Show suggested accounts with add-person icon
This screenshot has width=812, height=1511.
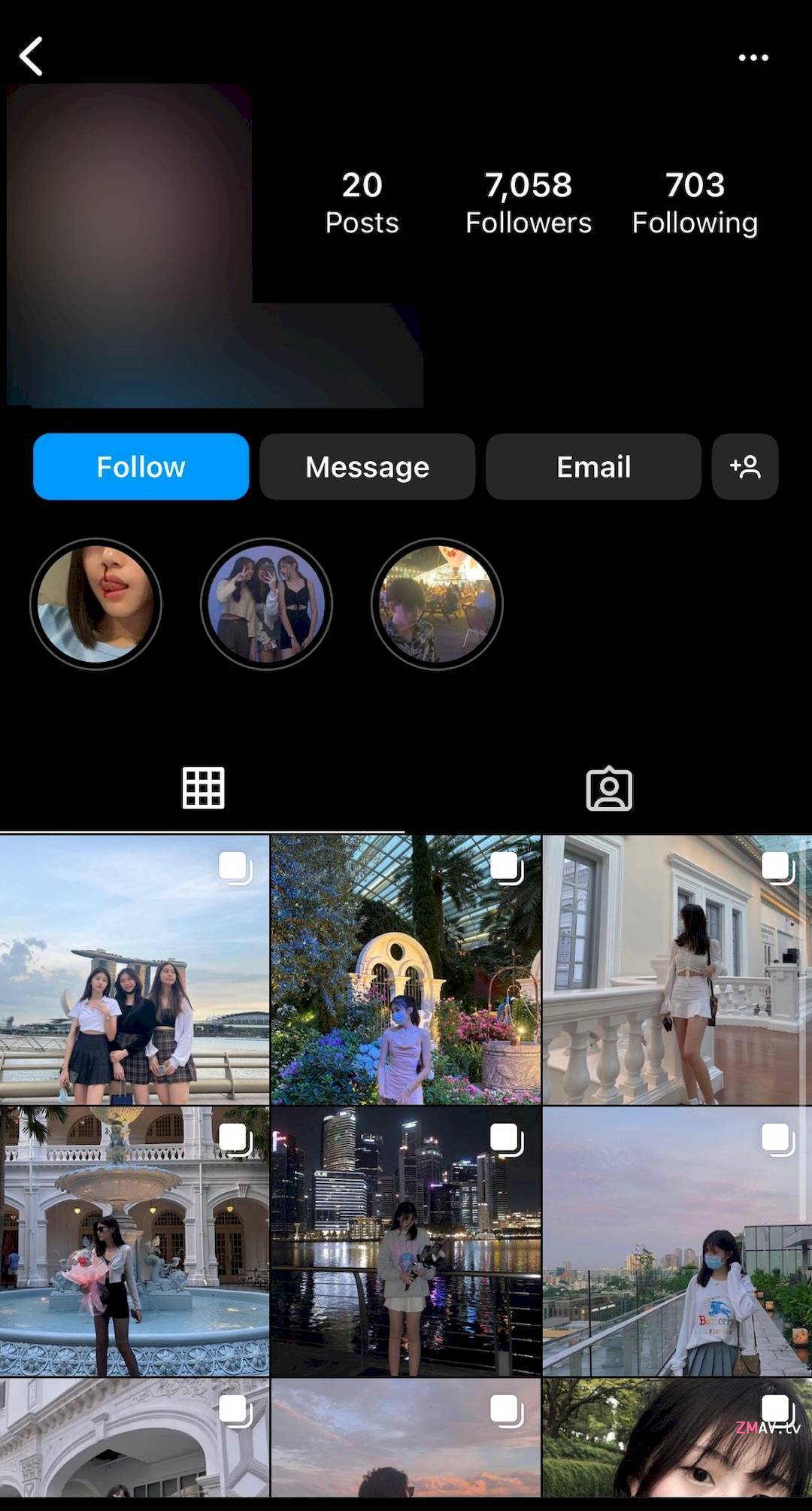click(744, 466)
